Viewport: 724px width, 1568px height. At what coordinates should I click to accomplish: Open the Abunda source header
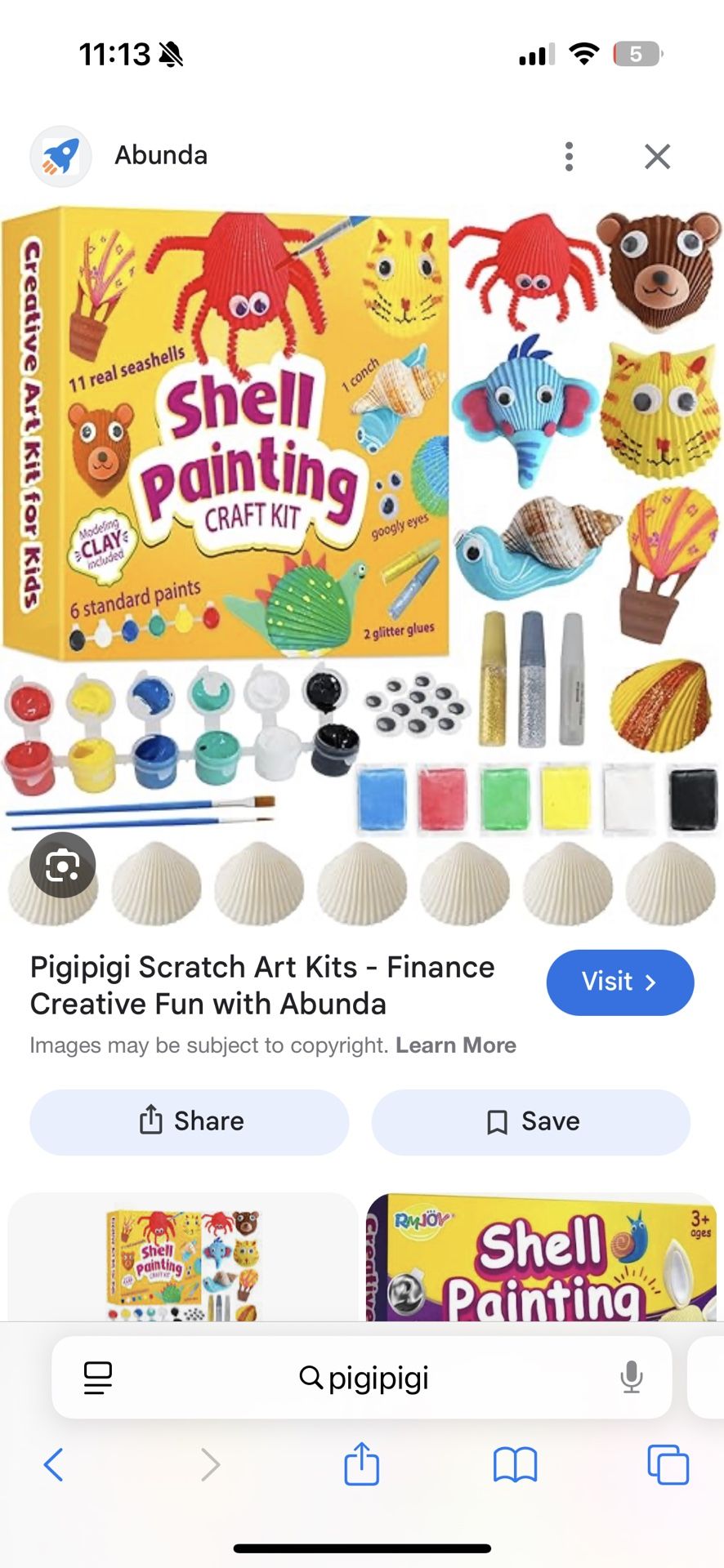[x=161, y=155]
